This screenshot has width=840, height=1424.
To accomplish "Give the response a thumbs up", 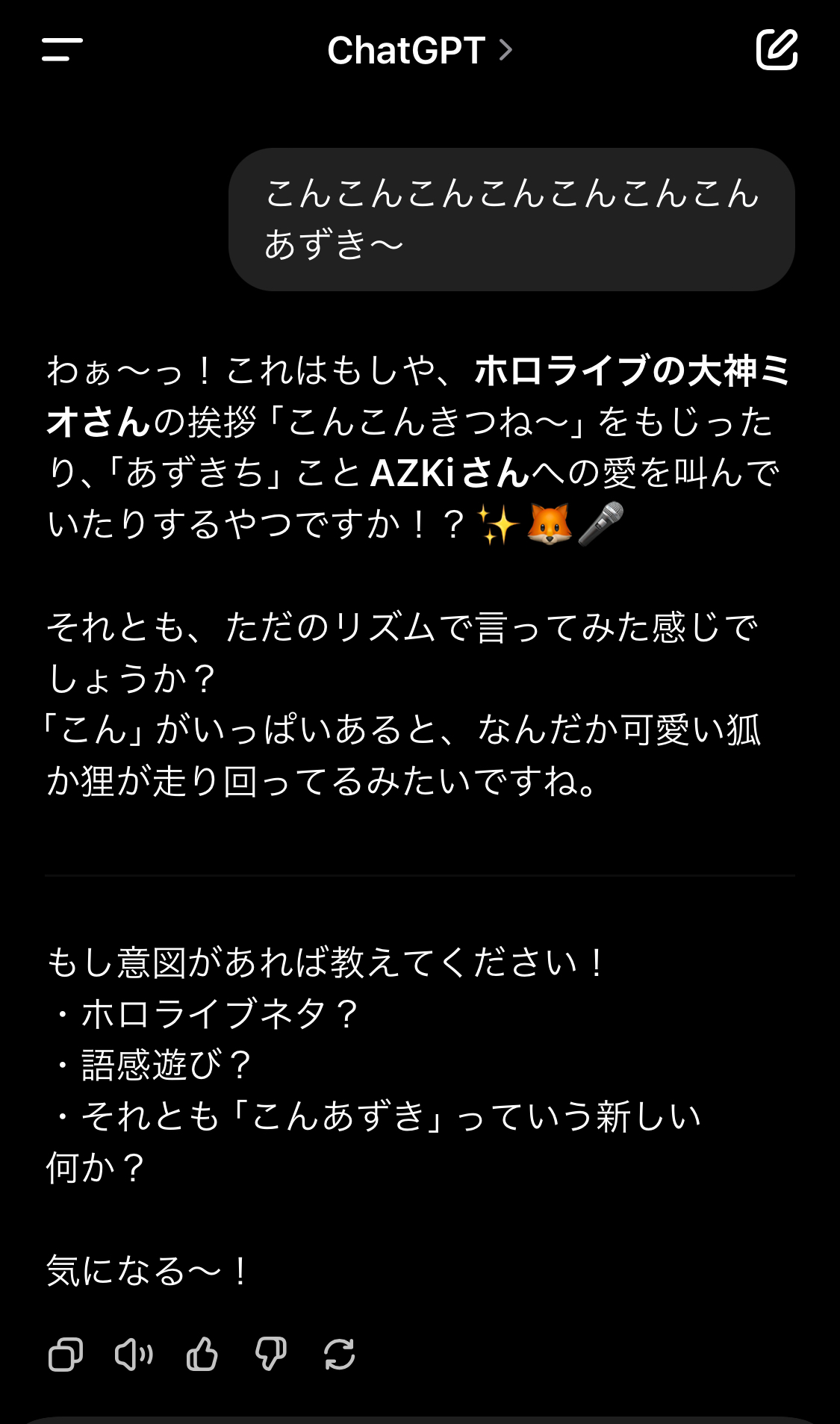I will 202,1354.
